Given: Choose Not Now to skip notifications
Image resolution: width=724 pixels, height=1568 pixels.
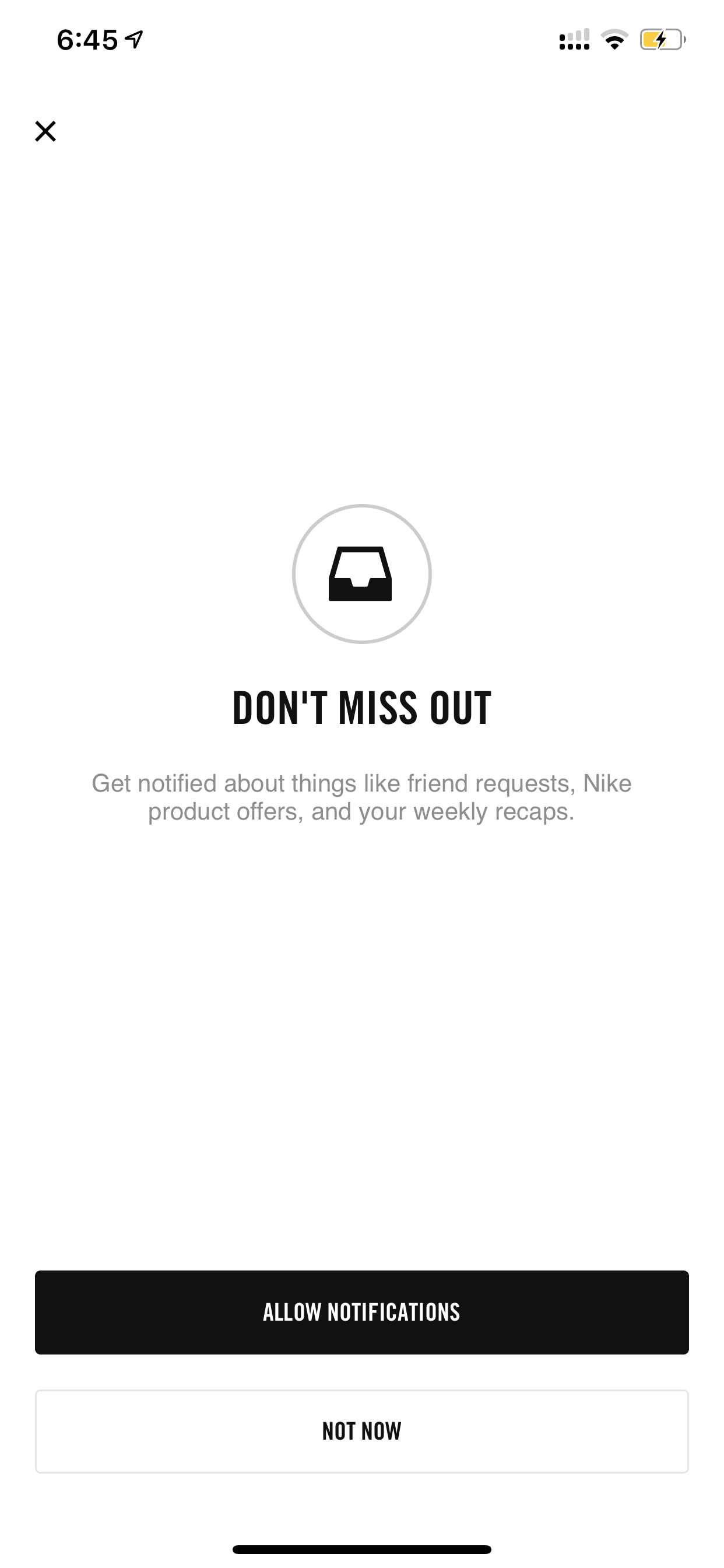Looking at the screenshot, I should click(361, 1431).
